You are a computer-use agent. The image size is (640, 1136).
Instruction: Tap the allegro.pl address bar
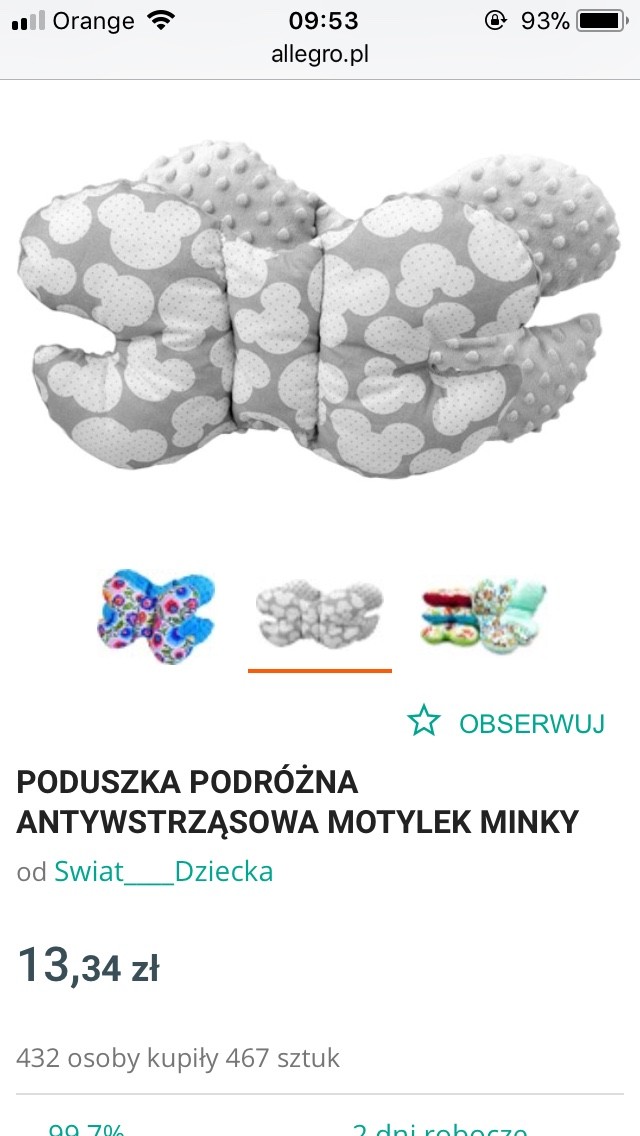pos(320,54)
